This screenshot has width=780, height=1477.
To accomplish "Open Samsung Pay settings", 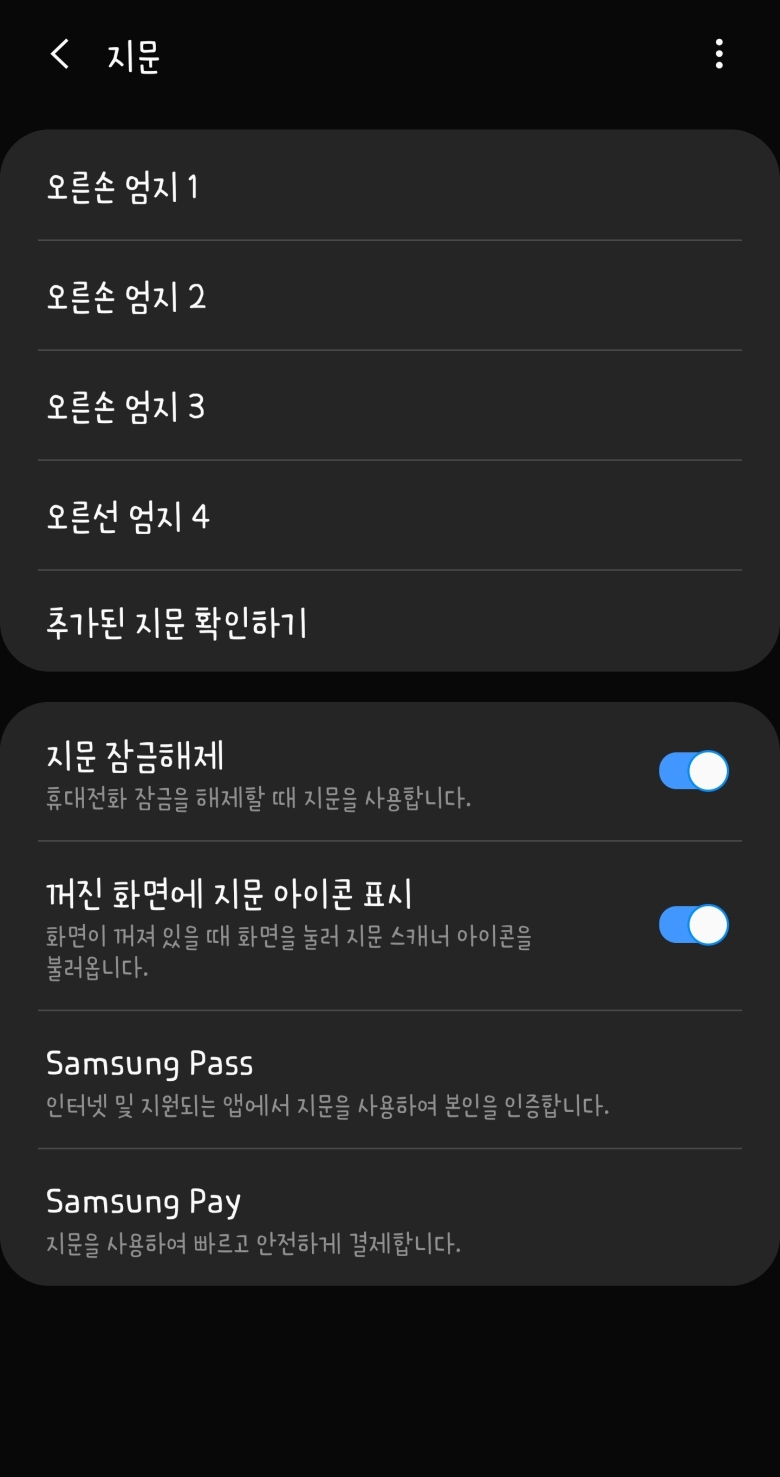I will click(388, 1218).
